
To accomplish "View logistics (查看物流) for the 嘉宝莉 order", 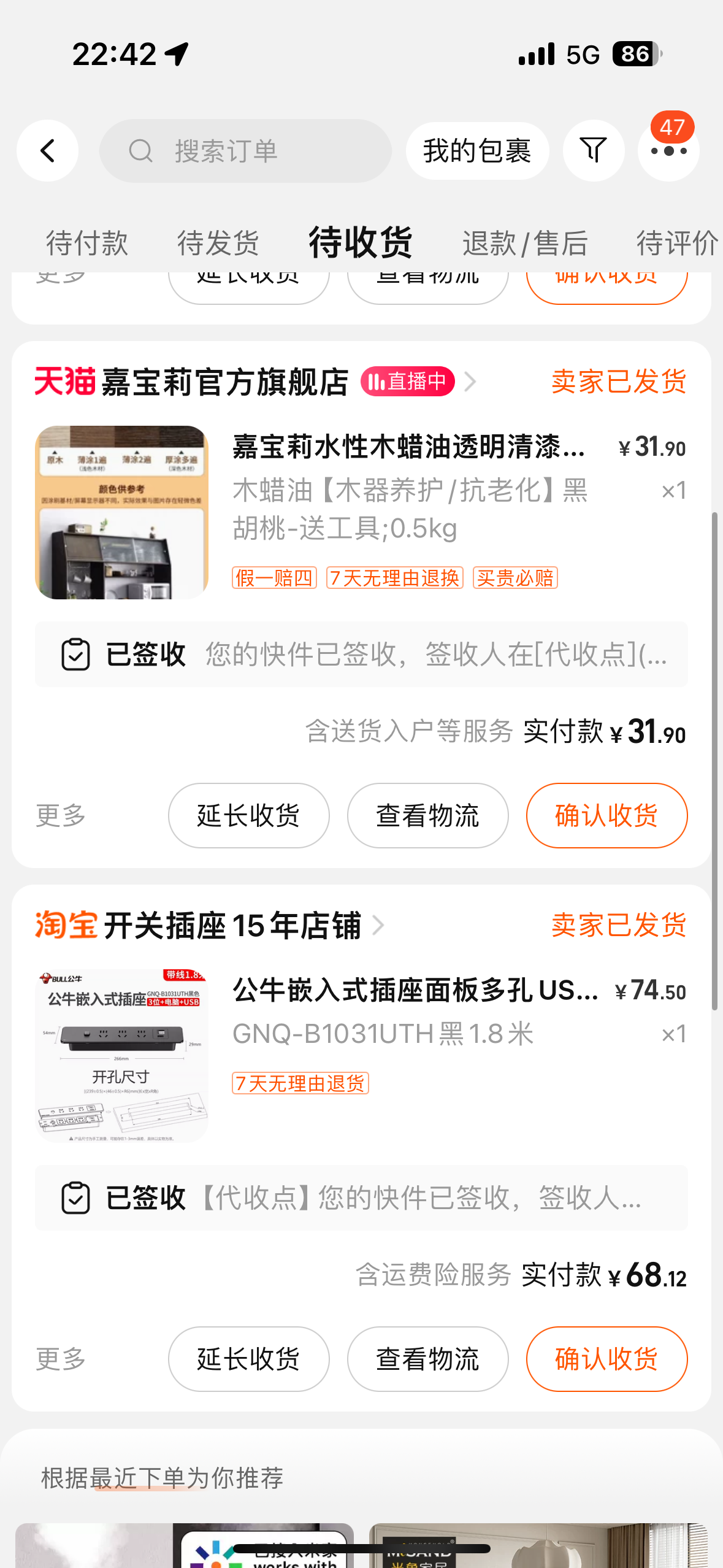I will 427,815.
